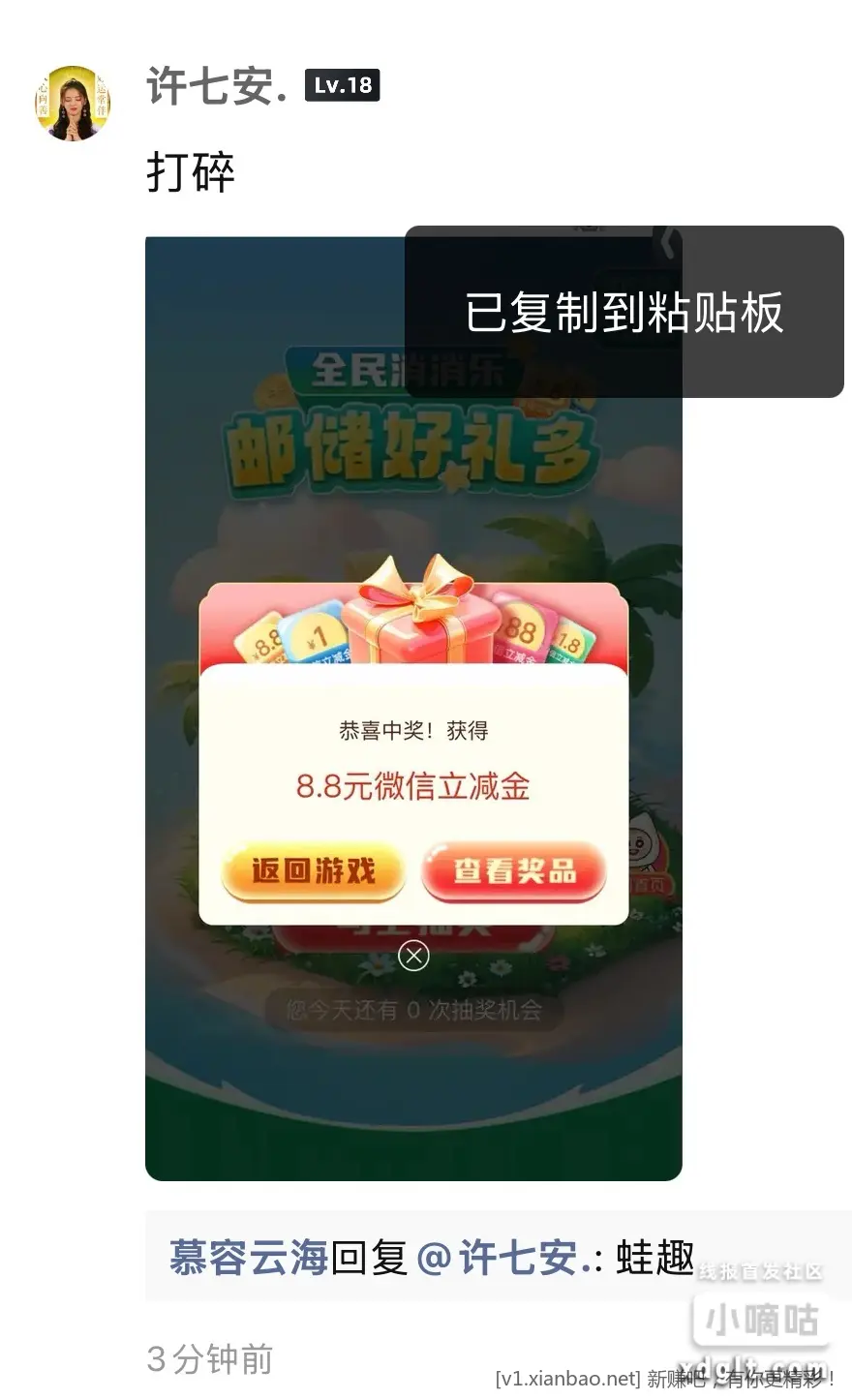Open the username 许七安. in the post header
Image resolution: width=852 pixels, height=1400 pixels.
pyautogui.click(x=216, y=87)
